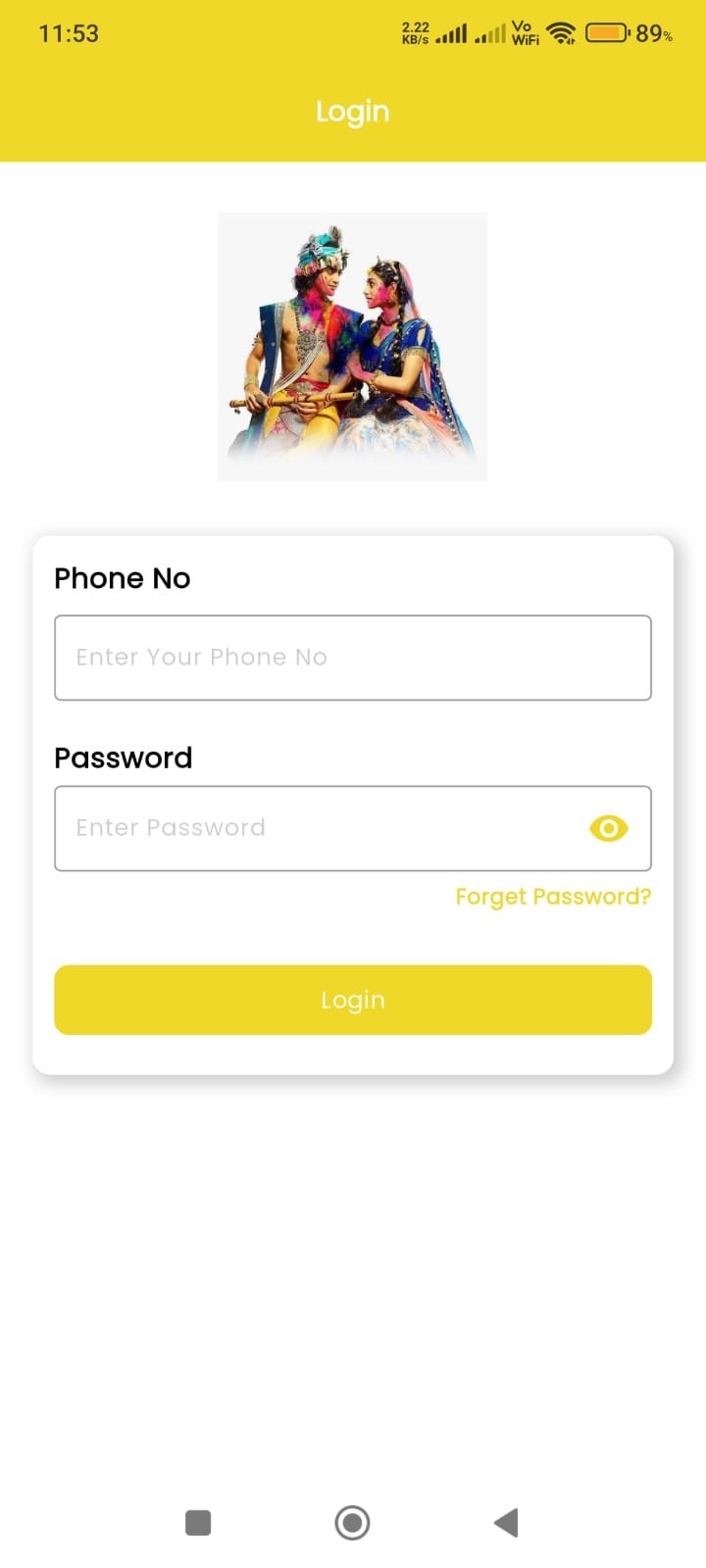
Task: Go back using system back button
Action: click(506, 1522)
